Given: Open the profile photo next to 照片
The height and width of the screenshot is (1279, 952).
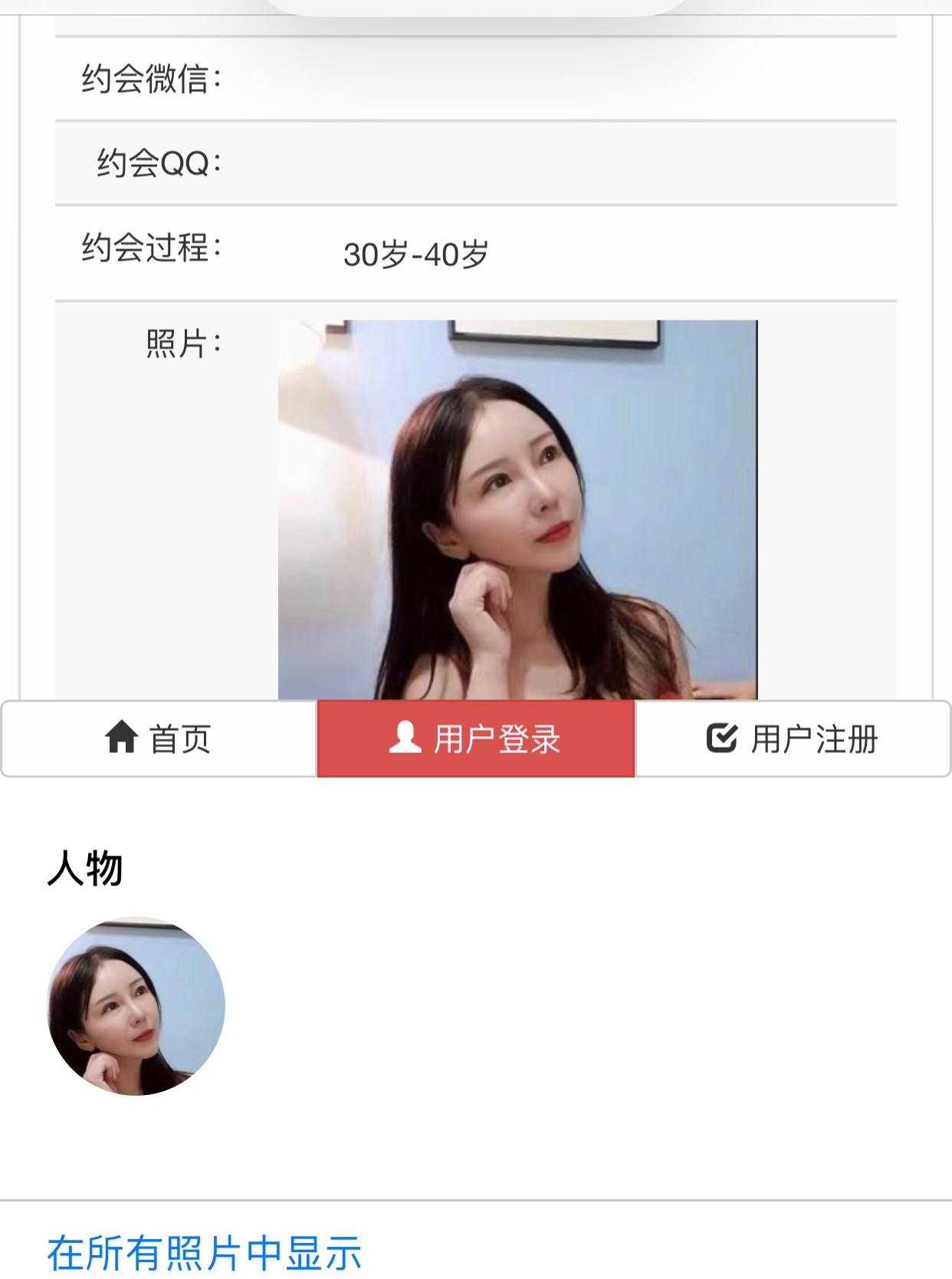Looking at the screenshot, I should click(517, 510).
